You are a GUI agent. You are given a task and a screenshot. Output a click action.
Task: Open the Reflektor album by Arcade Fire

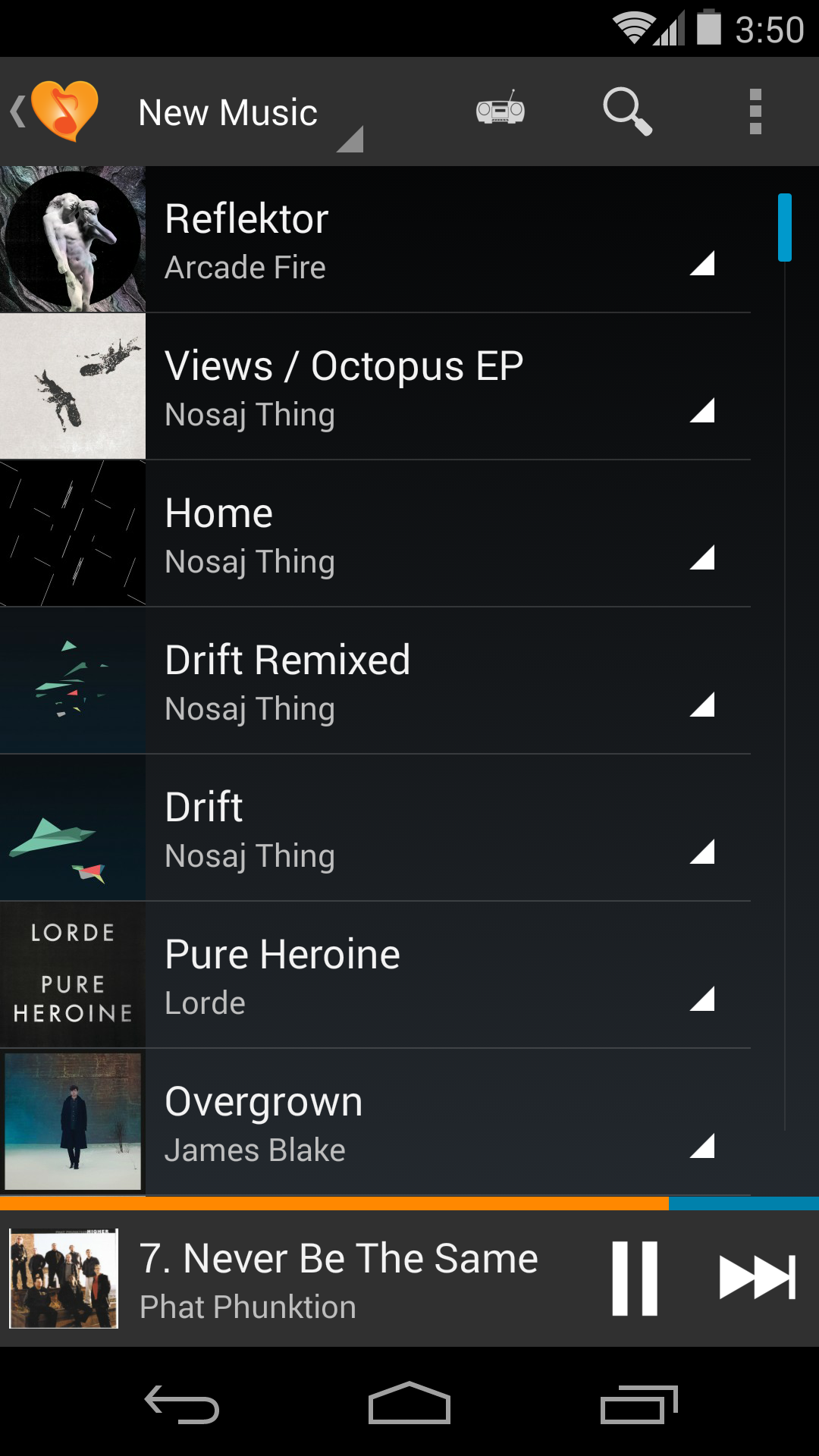(x=379, y=240)
